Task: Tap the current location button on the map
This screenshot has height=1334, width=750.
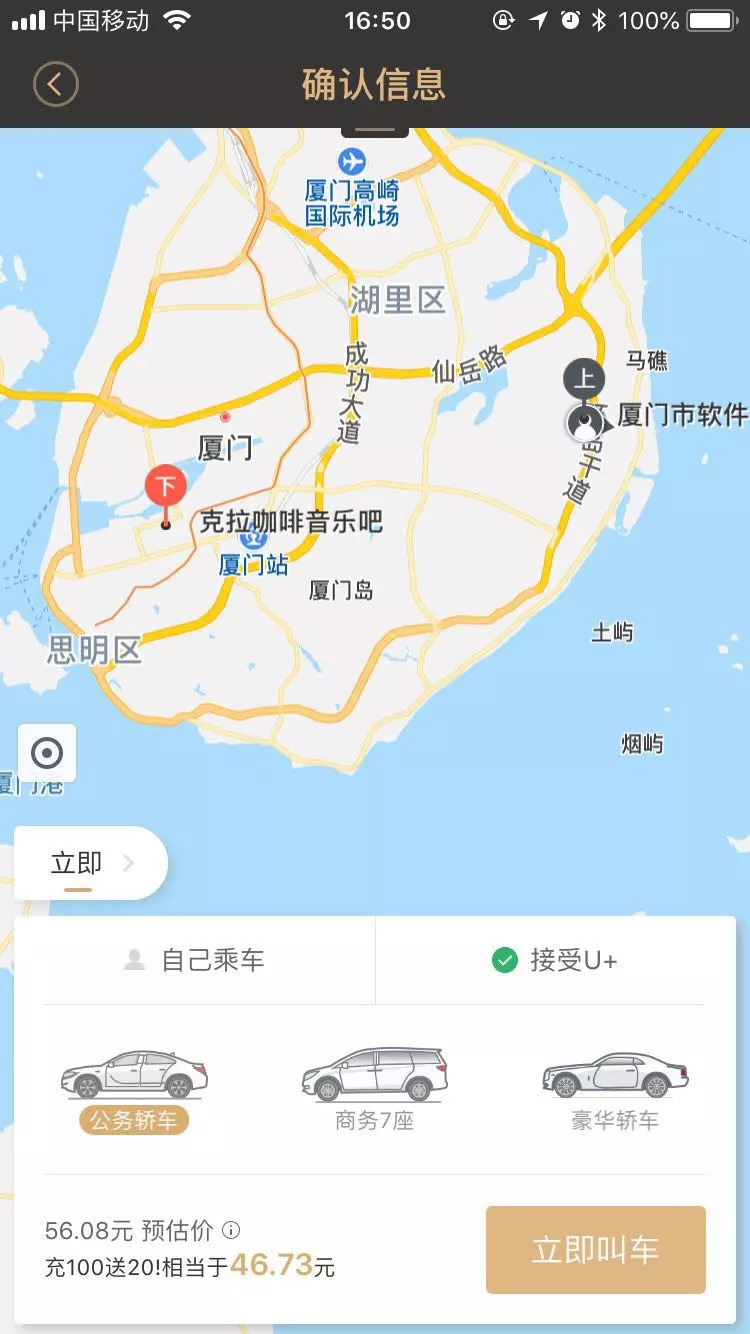Action: [x=47, y=753]
